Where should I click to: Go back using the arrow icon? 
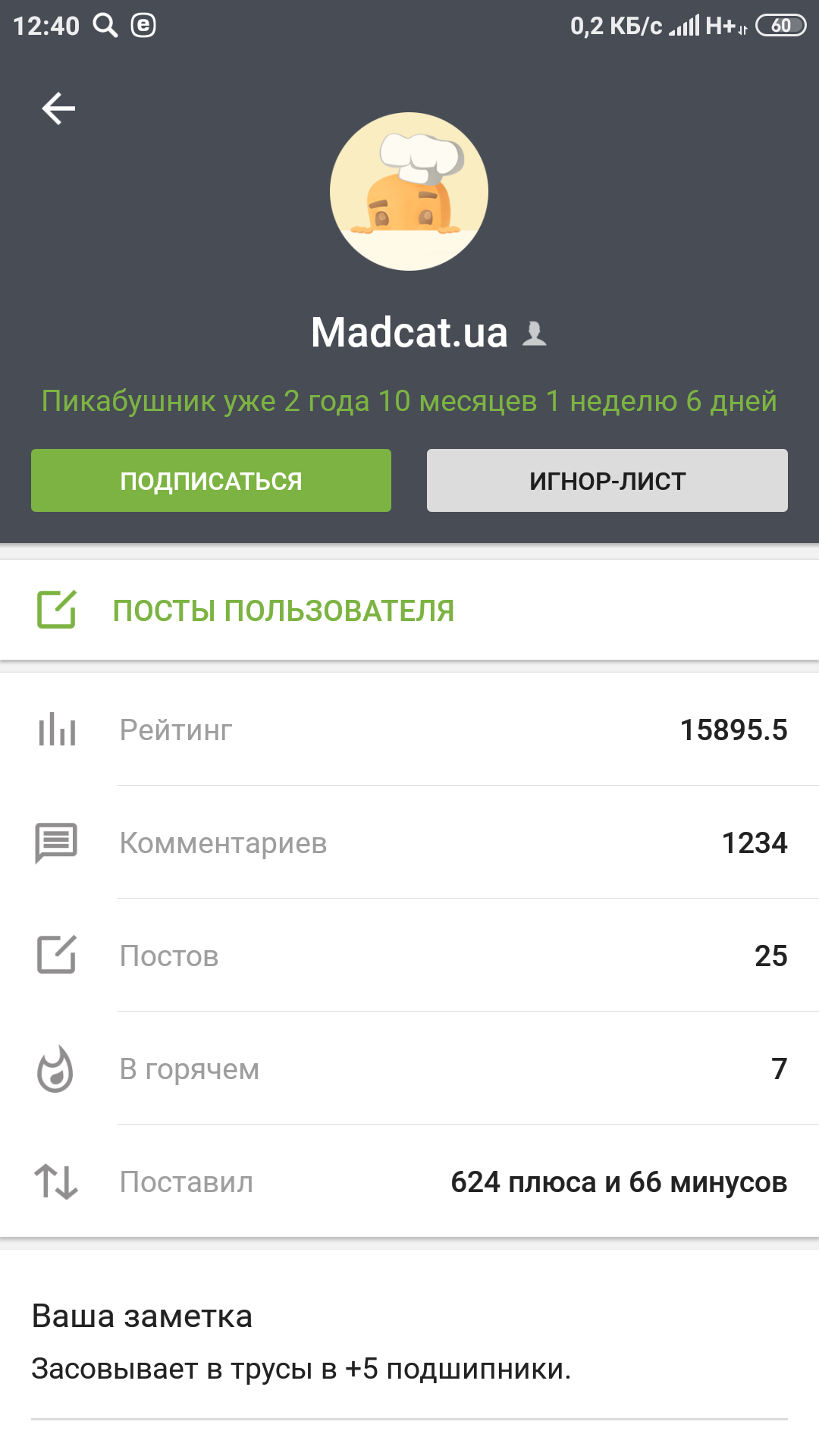point(58,108)
